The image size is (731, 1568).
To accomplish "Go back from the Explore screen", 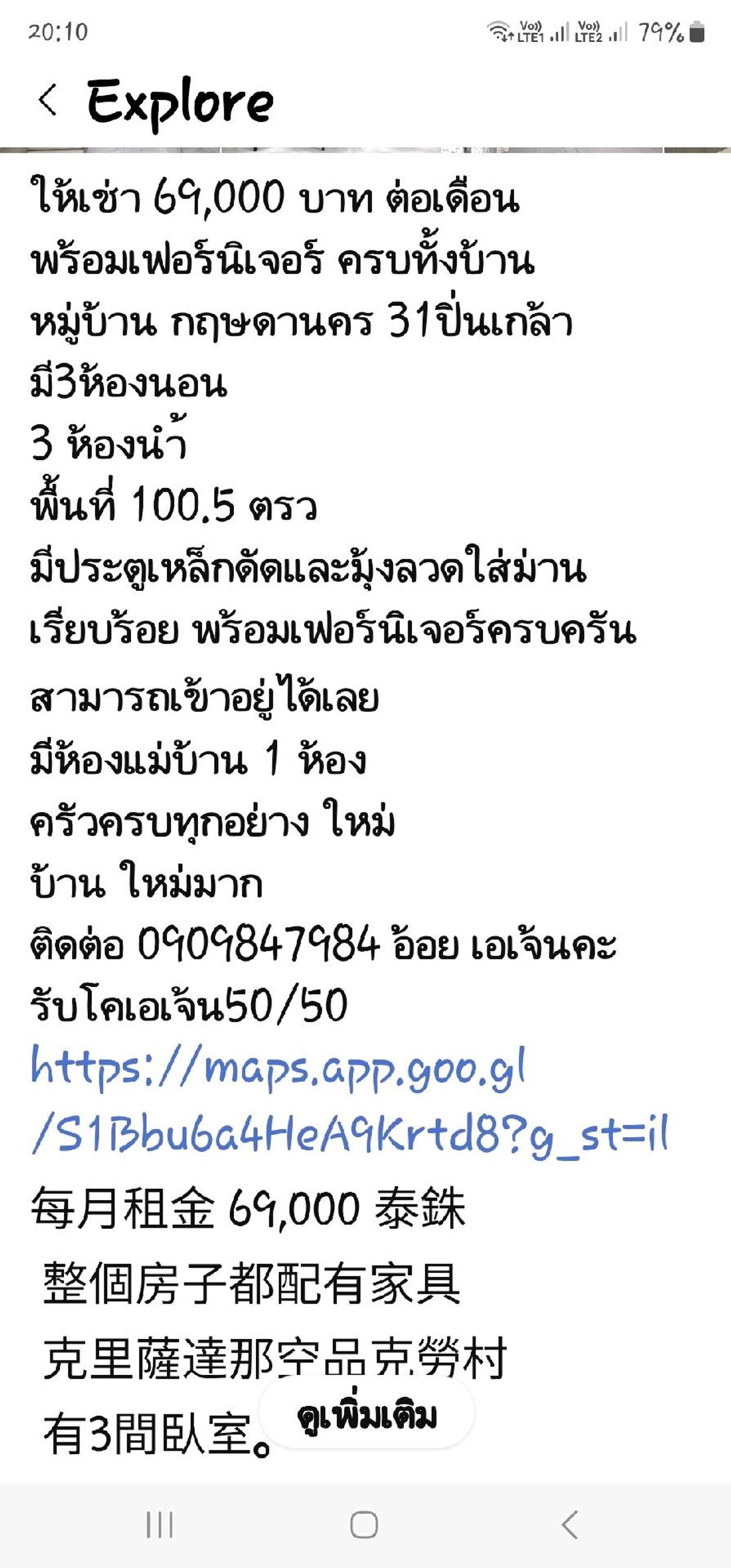I will pos(48,99).
